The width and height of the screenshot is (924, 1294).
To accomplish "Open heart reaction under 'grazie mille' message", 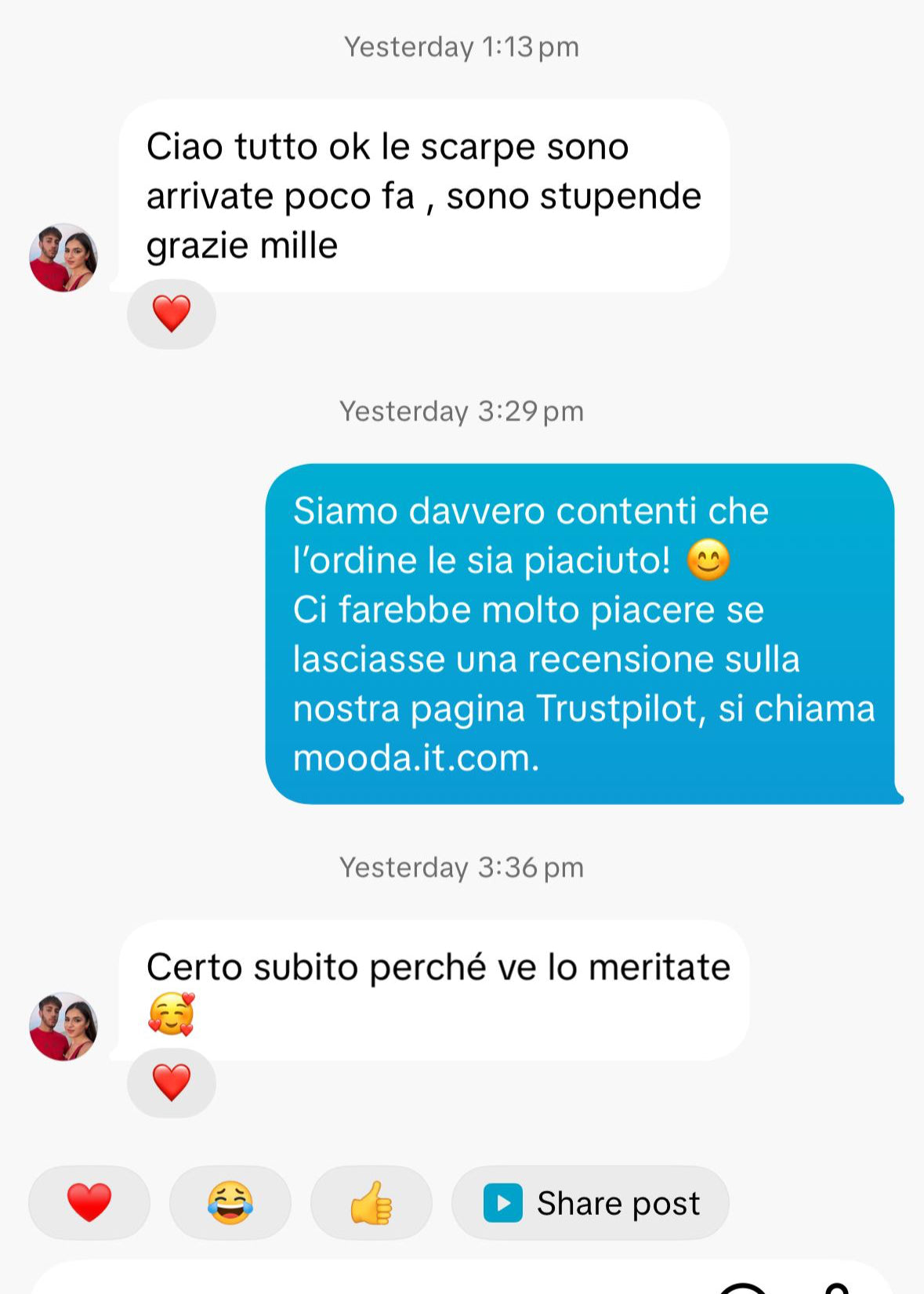I will [171, 314].
